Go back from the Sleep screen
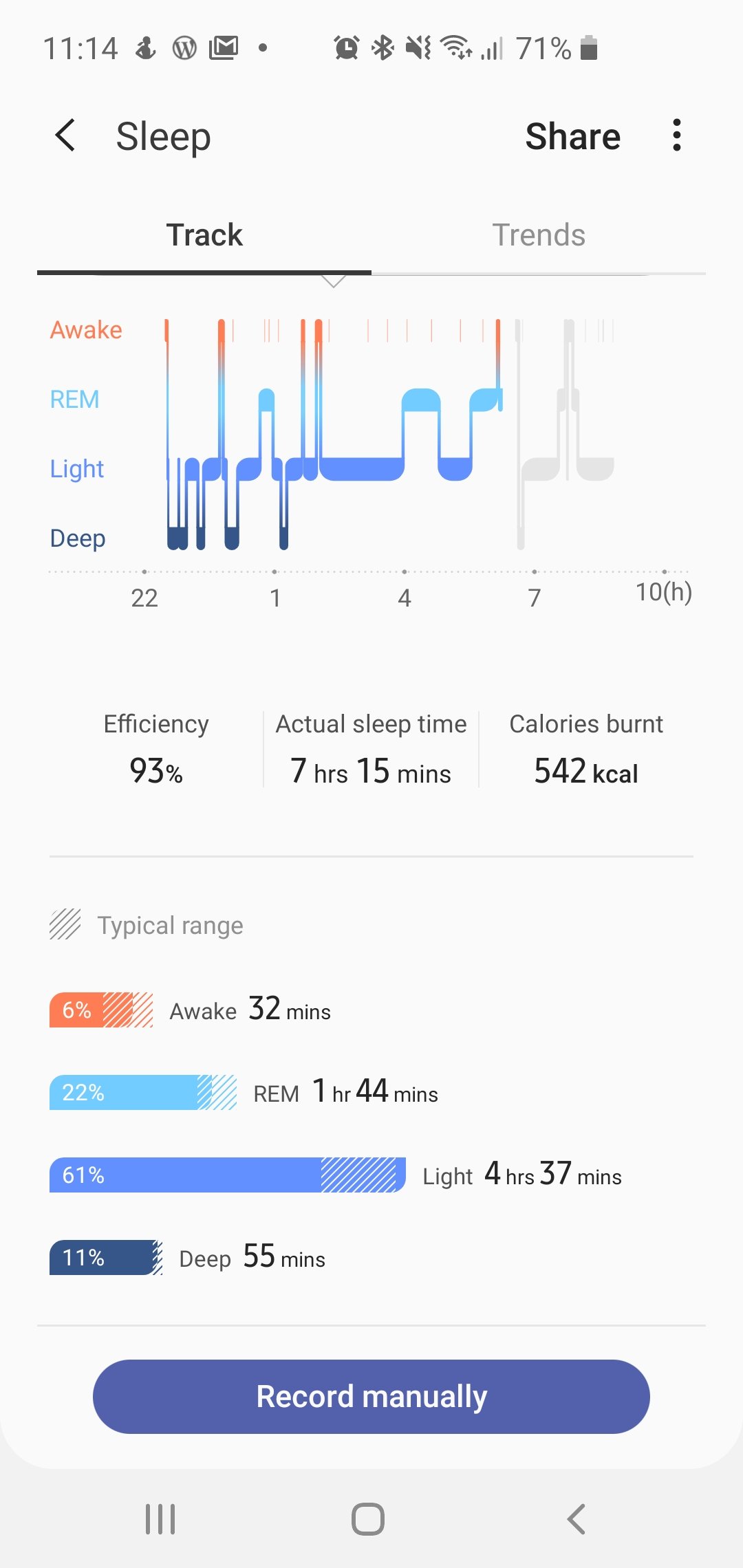The height and width of the screenshot is (1568, 743). (x=65, y=135)
